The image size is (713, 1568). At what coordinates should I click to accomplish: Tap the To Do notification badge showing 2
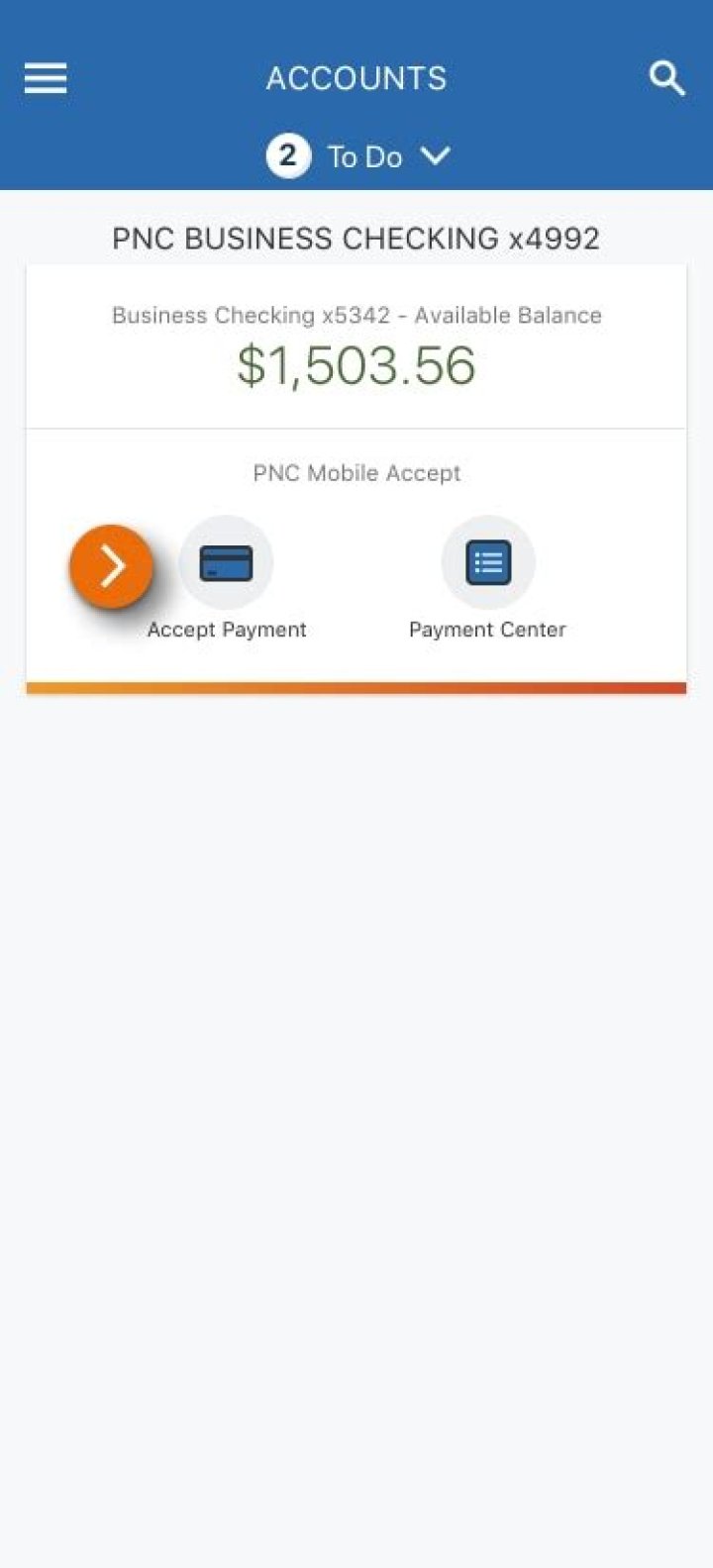pyautogui.click(x=288, y=155)
